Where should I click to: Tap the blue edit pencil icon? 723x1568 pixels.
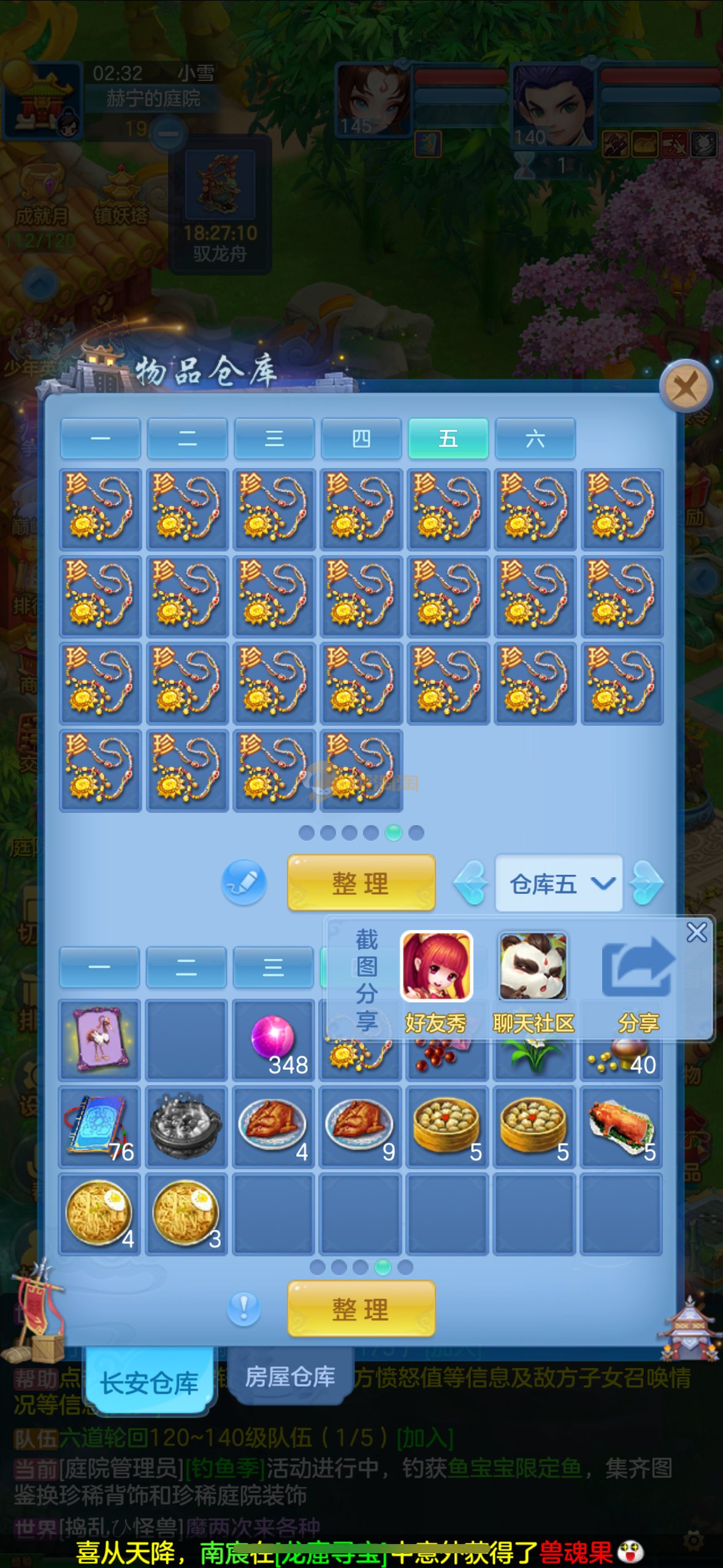[244, 883]
